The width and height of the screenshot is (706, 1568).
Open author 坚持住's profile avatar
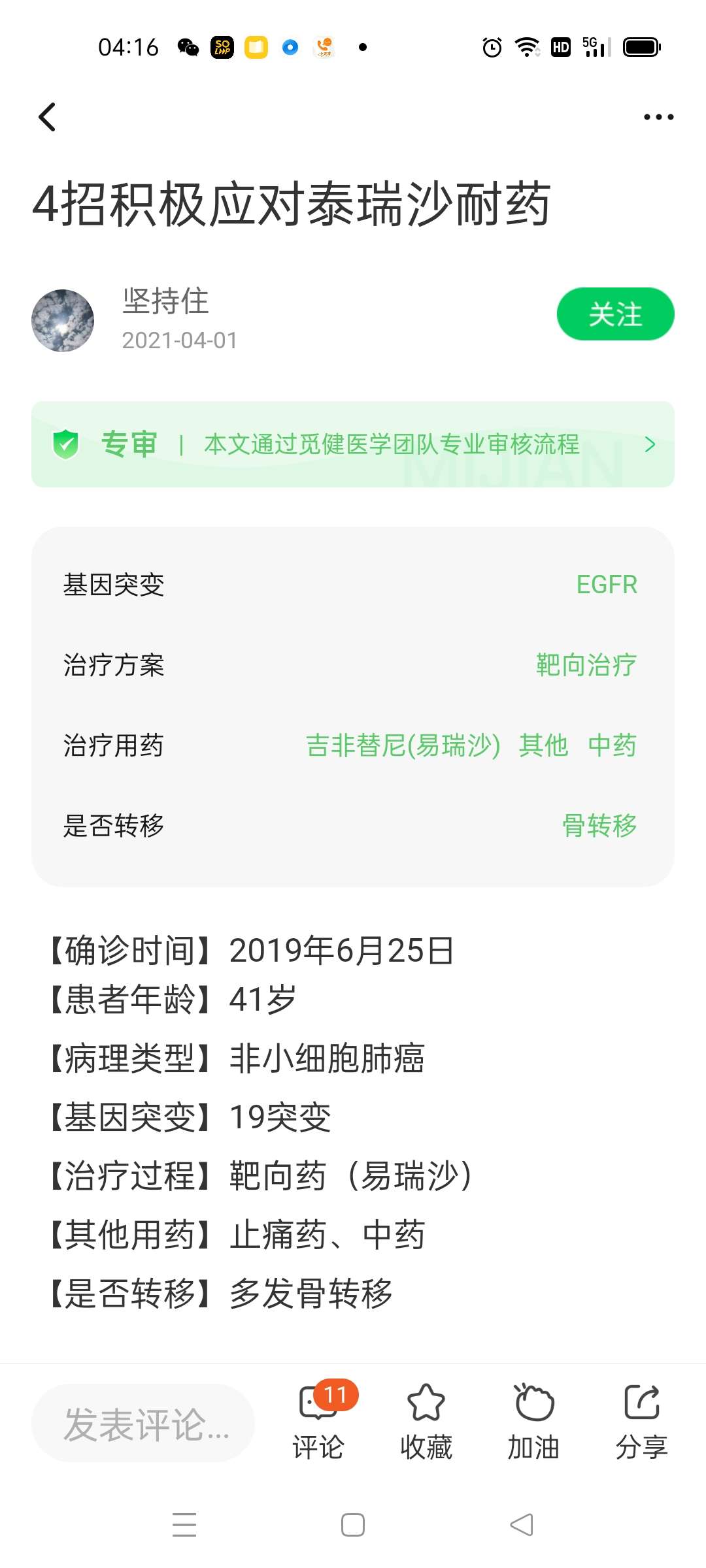coord(63,321)
